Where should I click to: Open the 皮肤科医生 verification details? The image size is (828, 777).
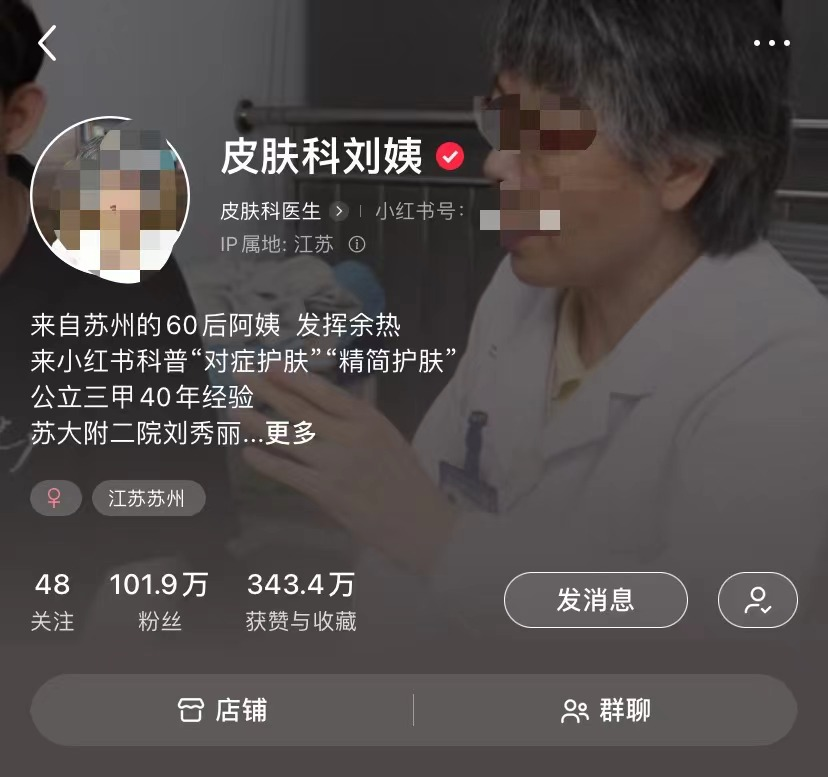[x=283, y=212]
